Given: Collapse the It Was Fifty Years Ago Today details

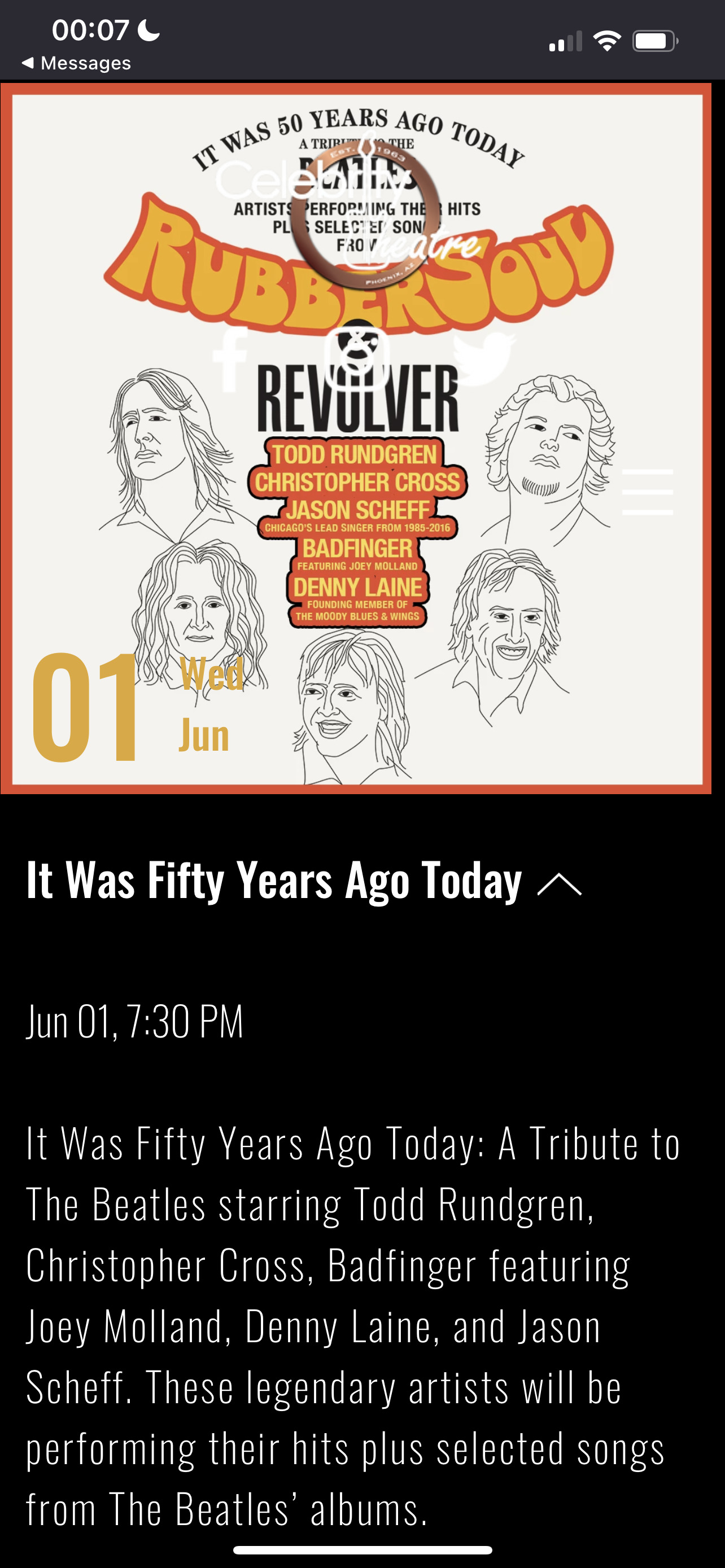Looking at the screenshot, I should (x=560, y=884).
